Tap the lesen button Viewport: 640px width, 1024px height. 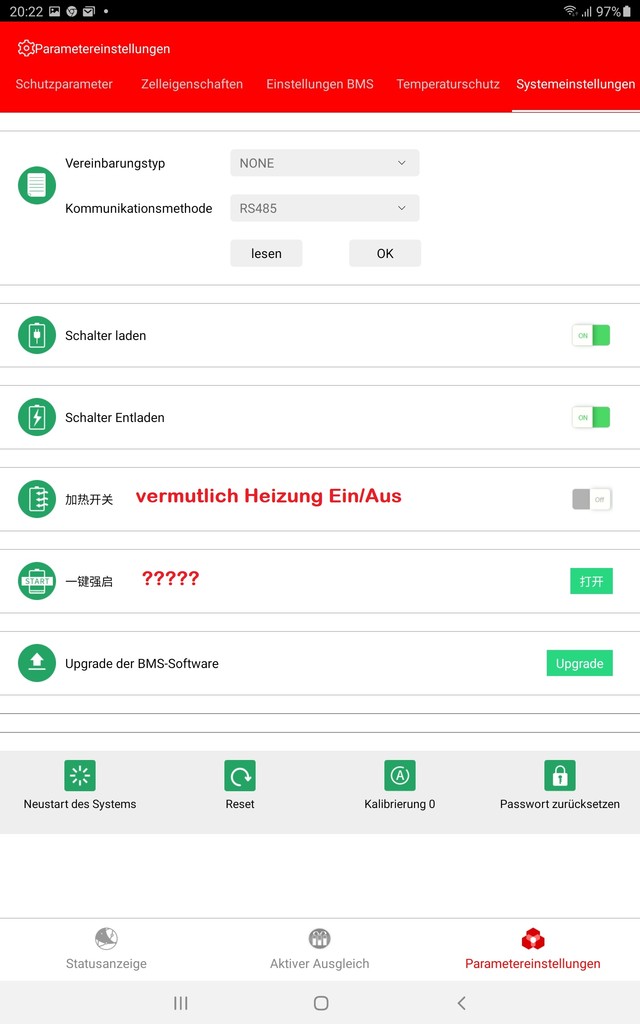(x=266, y=253)
